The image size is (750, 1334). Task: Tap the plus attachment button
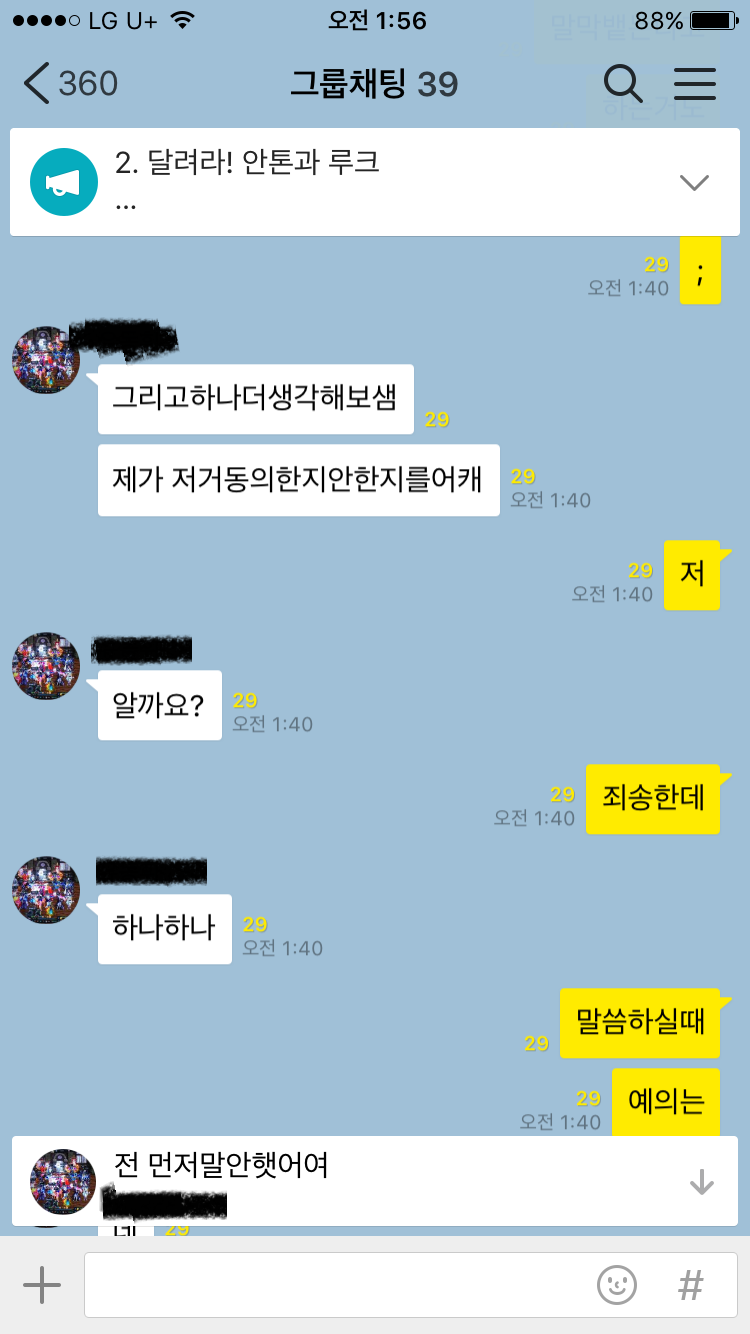point(42,1285)
